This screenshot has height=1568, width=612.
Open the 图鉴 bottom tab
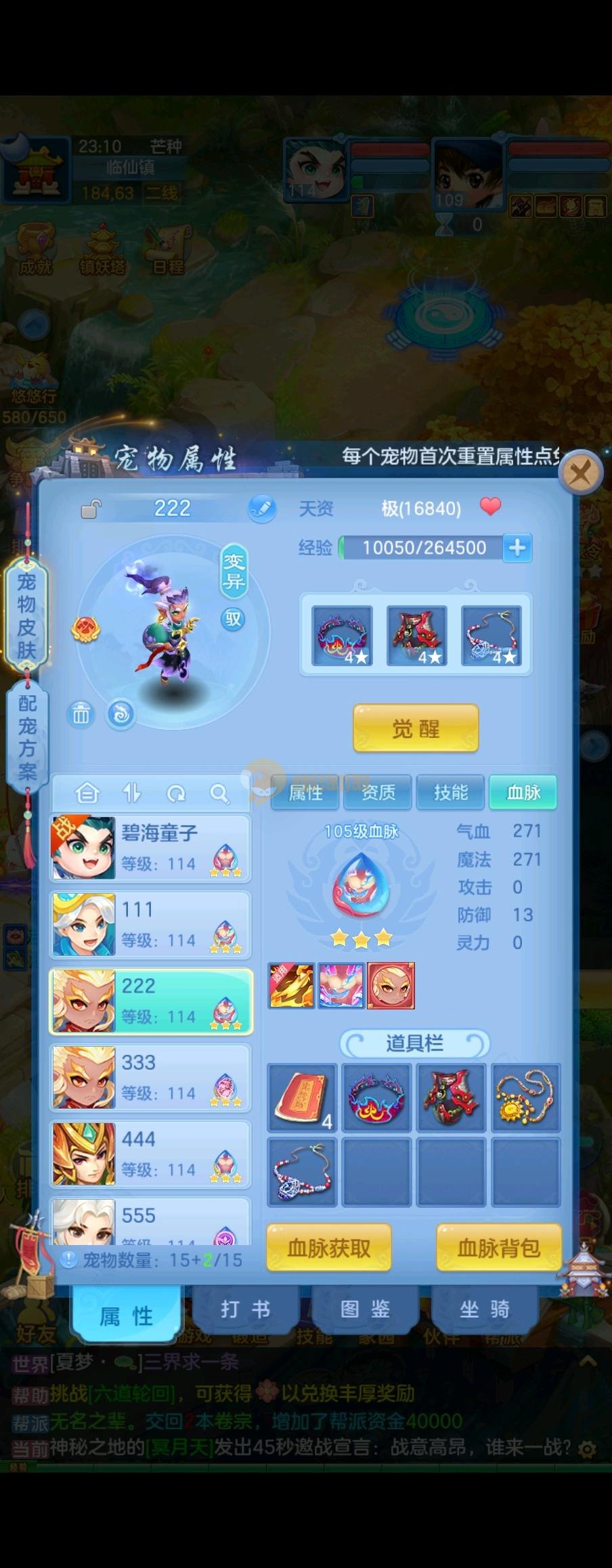(365, 1309)
